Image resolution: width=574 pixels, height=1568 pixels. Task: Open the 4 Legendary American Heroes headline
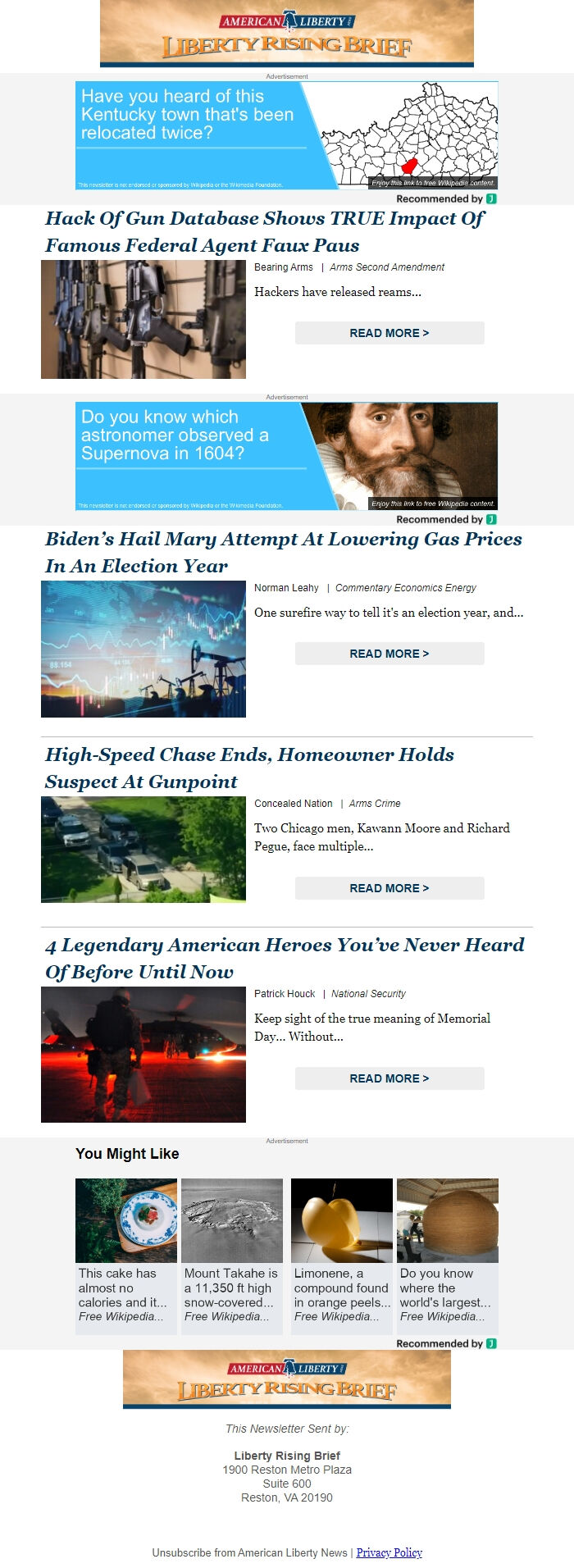(285, 958)
